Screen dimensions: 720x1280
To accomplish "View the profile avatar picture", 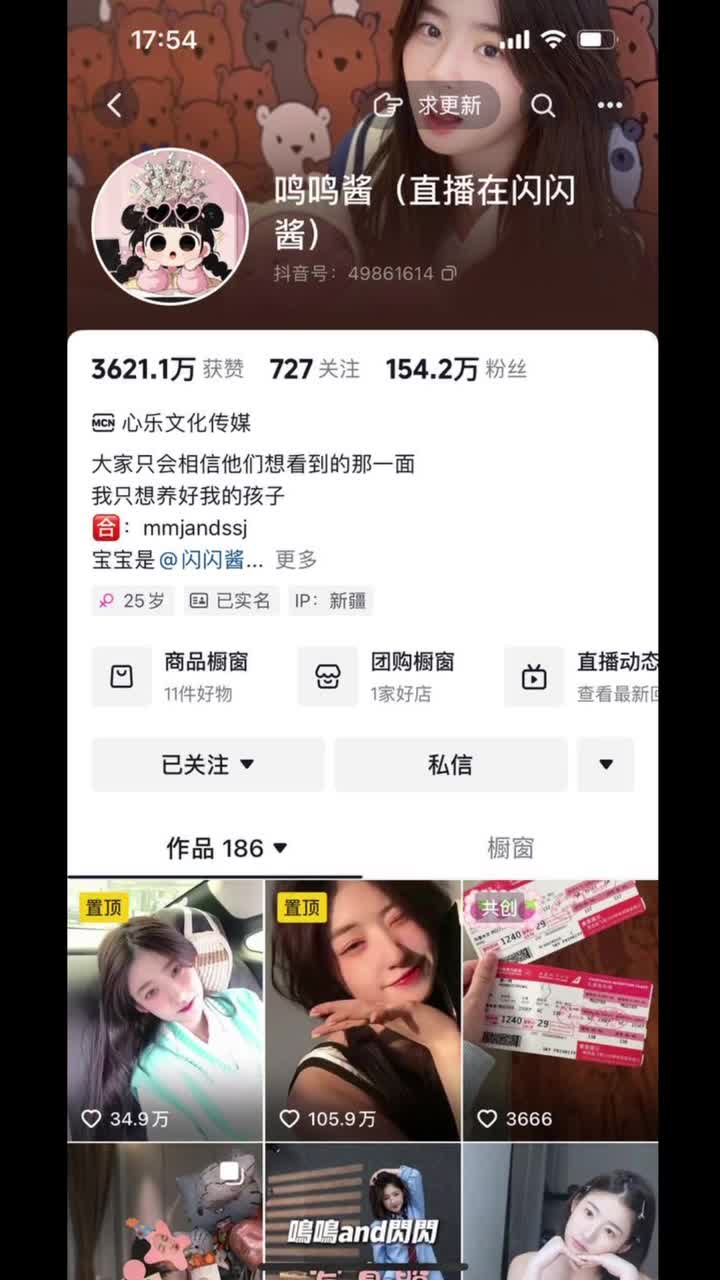I will click(x=169, y=226).
